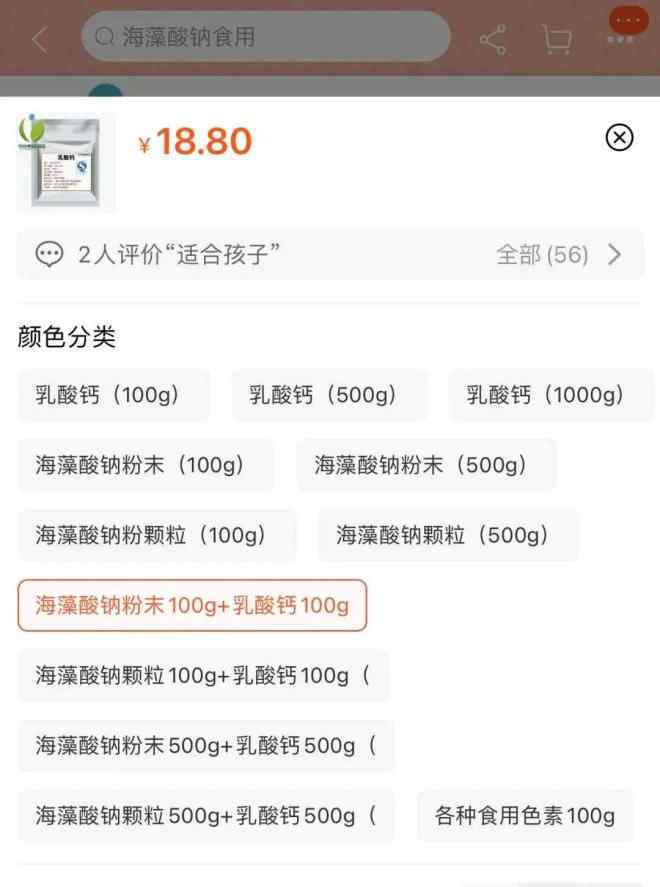This screenshot has width=660, height=887.
Task: Tap 海藻酸钠粉末100g+乳酸钙100g option
Action: tap(192, 605)
